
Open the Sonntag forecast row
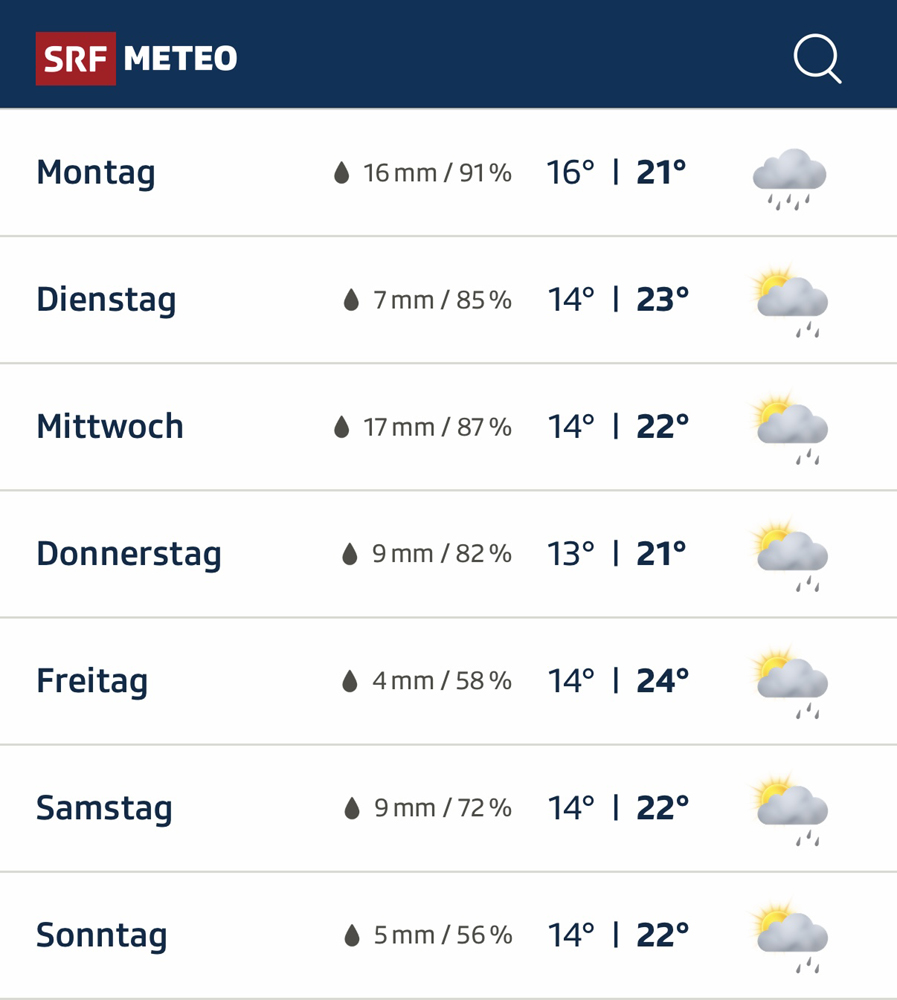(448, 935)
